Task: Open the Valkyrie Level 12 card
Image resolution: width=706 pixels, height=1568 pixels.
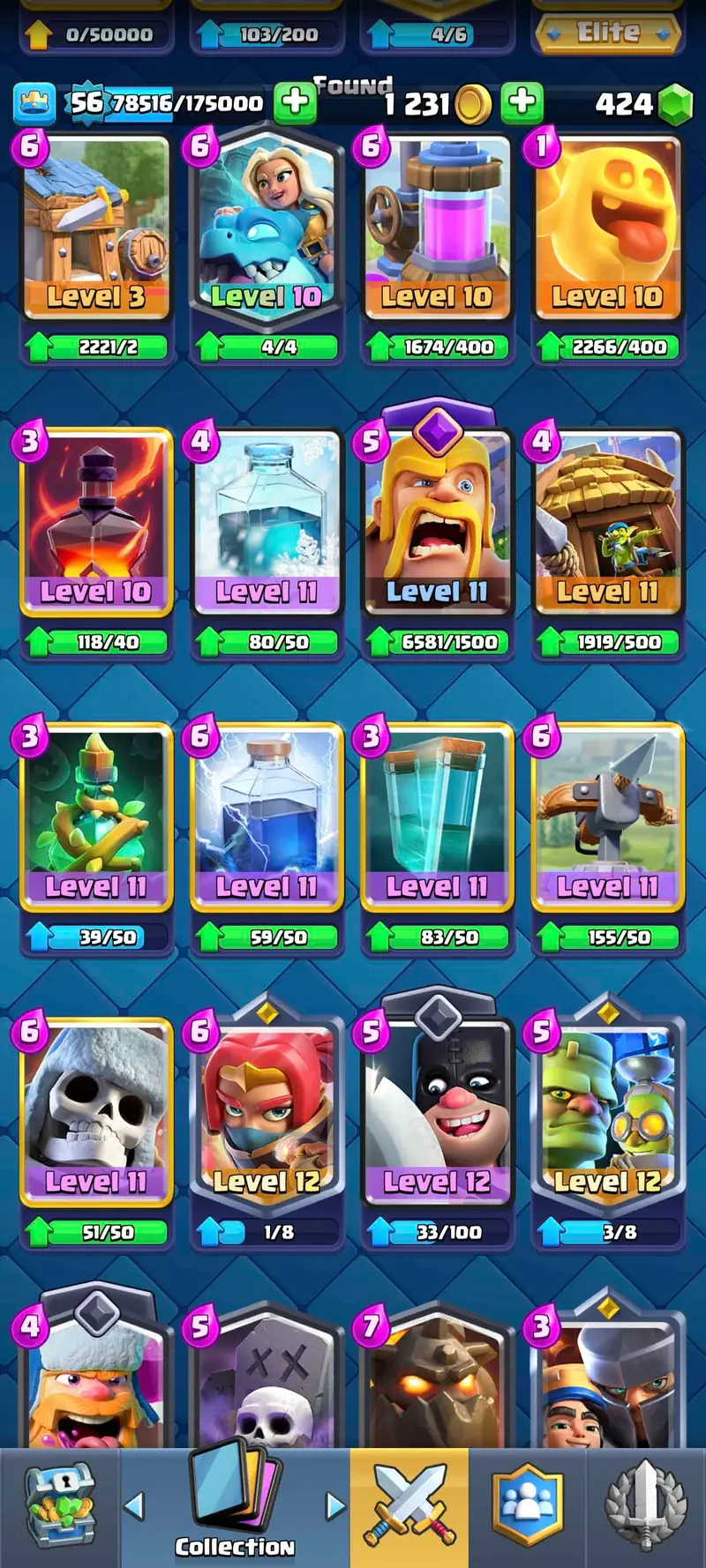Action: (x=266, y=1111)
